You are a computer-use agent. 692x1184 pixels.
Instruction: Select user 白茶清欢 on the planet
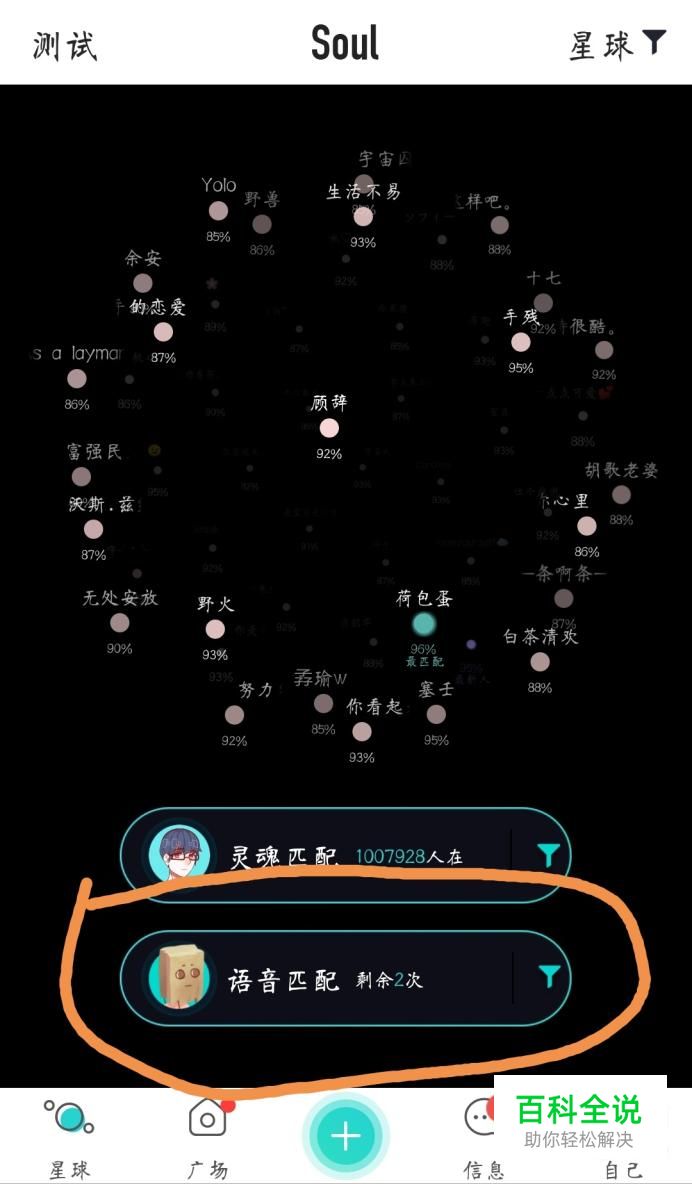(x=540, y=661)
